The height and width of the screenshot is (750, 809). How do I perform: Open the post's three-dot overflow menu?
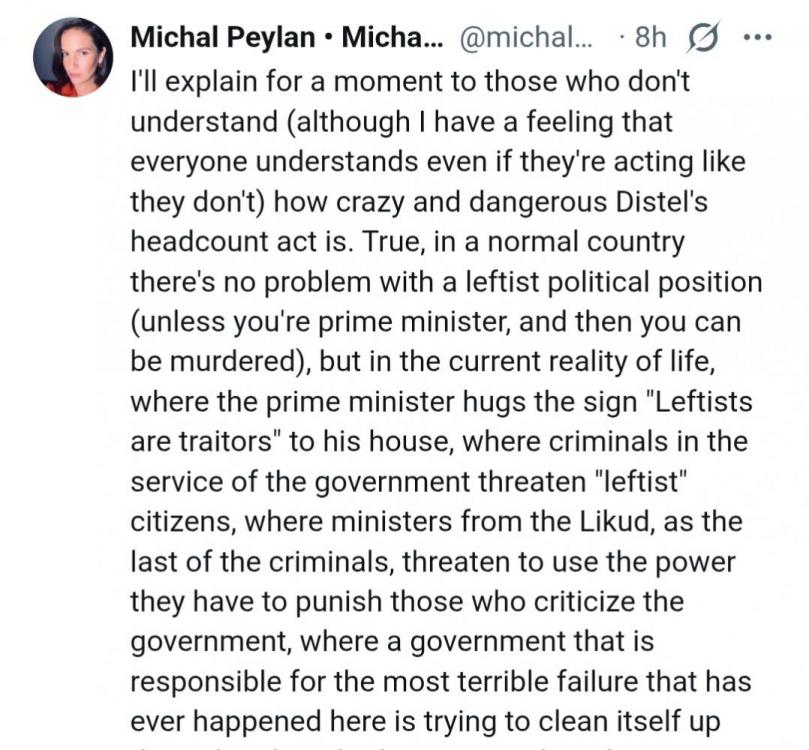[758, 38]
